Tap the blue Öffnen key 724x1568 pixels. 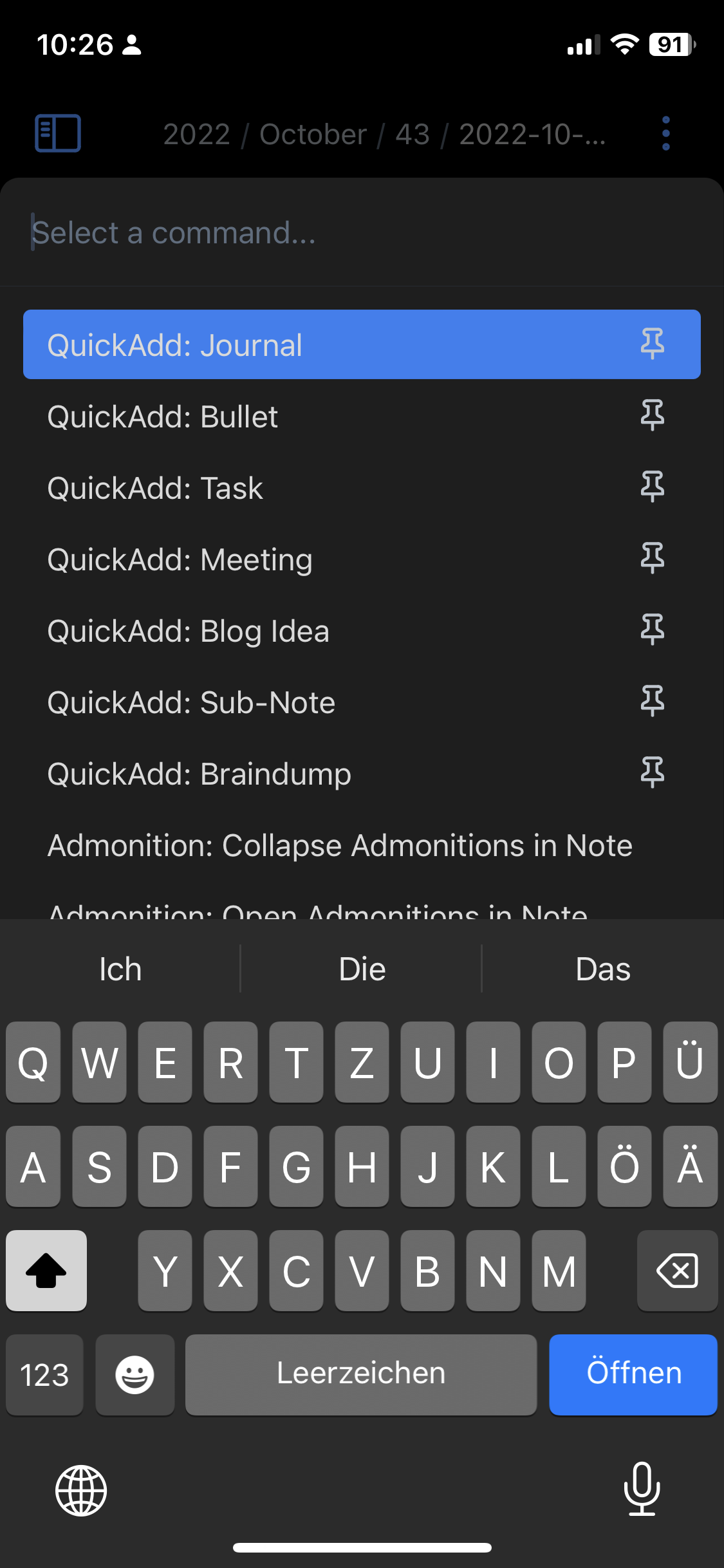(x=633, y=1374)
